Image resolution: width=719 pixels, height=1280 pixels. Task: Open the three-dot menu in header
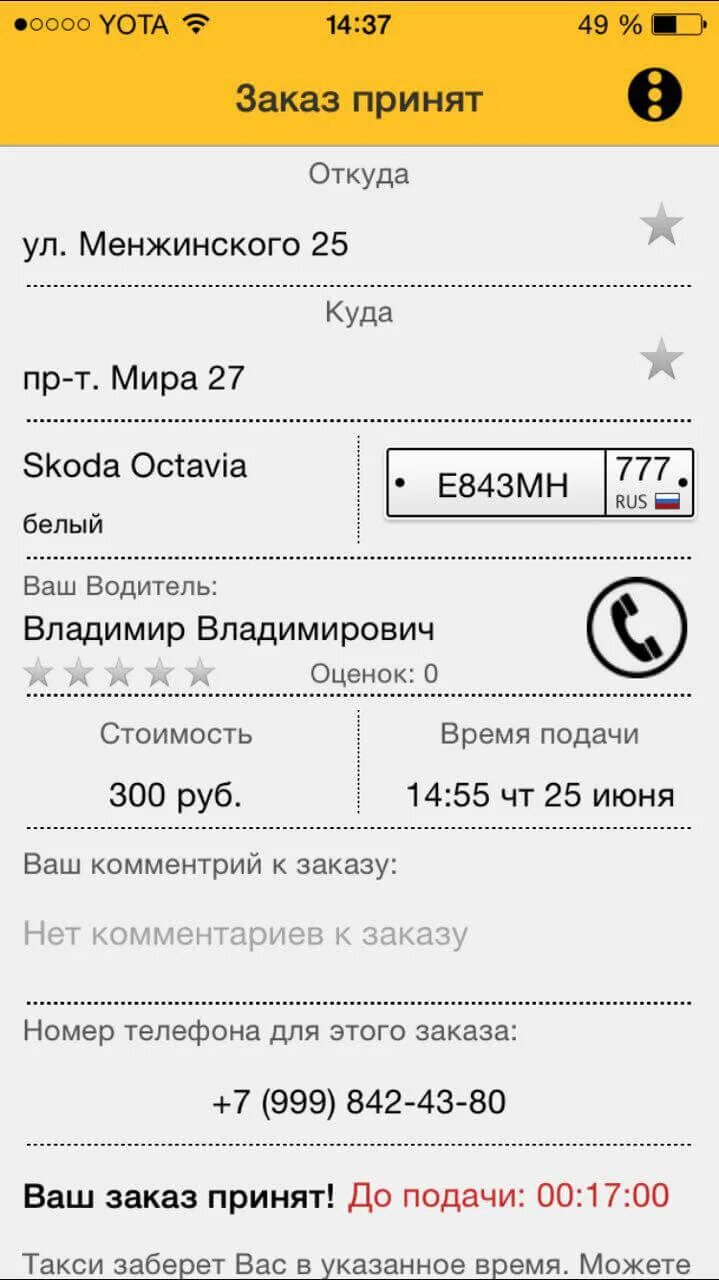(x=655, y=95)
